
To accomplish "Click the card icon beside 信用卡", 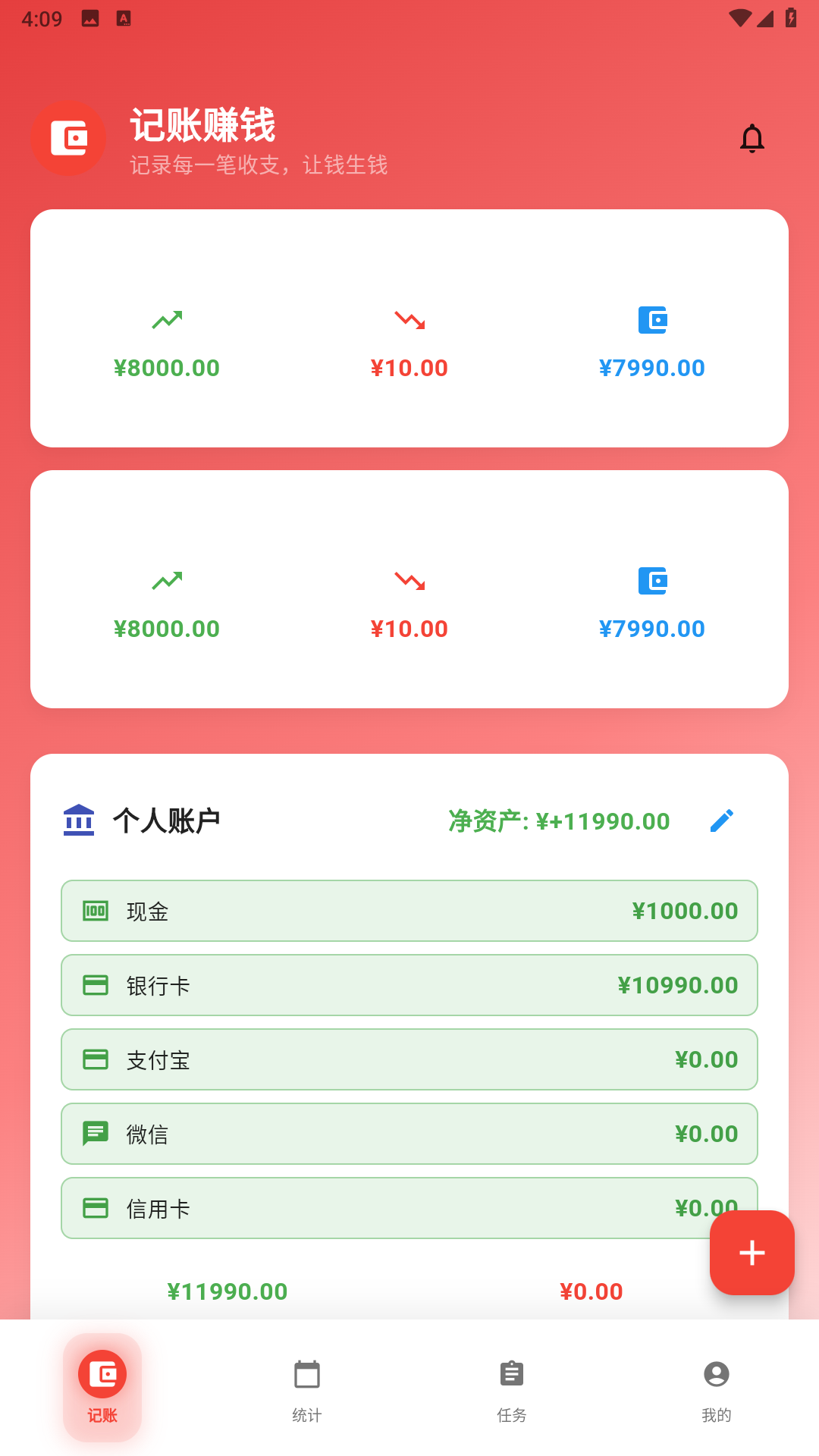I will pos(96,1208).
